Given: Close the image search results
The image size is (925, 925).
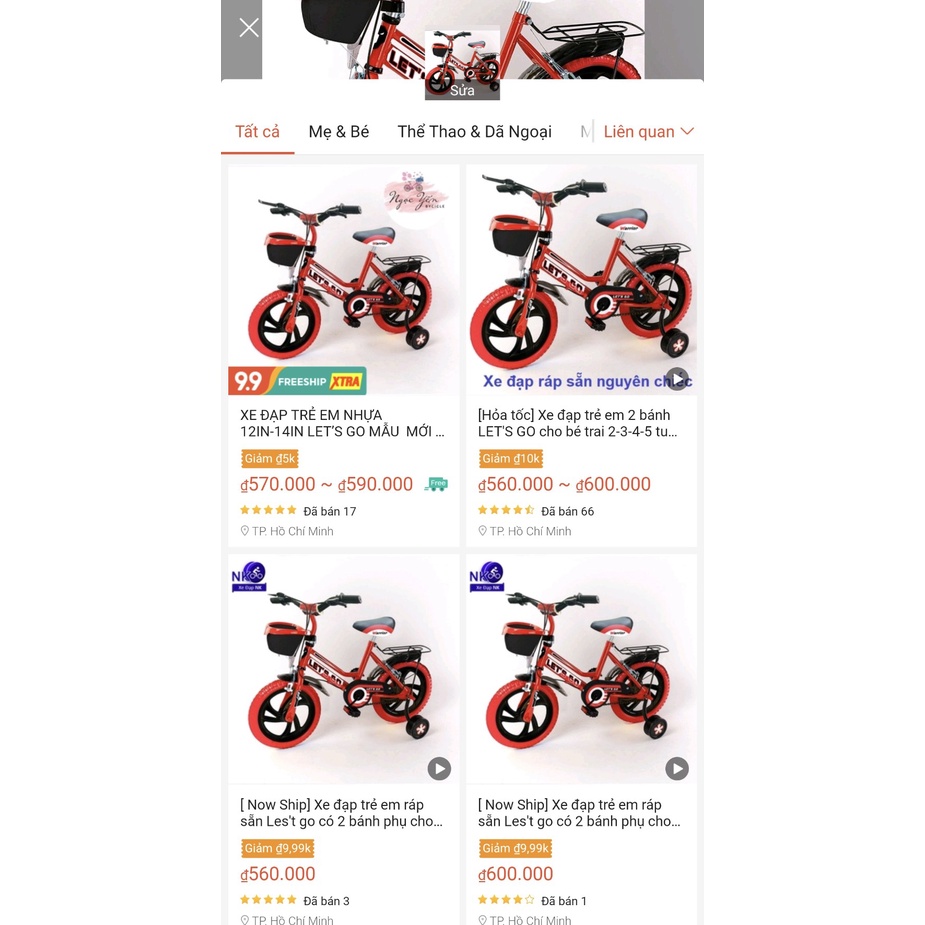Looking at the screenshot, I should (249, 28).
